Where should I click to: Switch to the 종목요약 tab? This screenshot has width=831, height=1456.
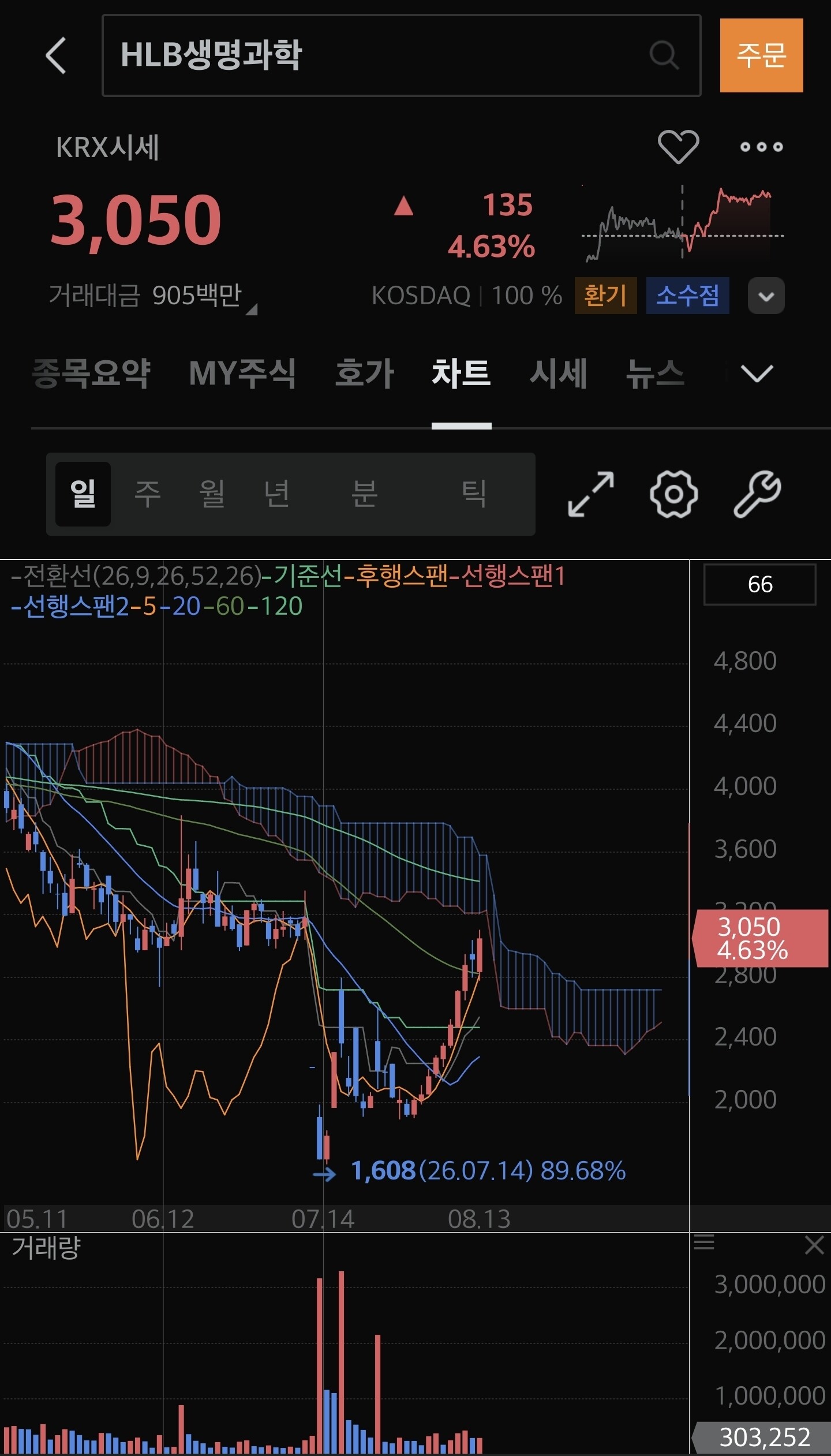click(91, 373)
